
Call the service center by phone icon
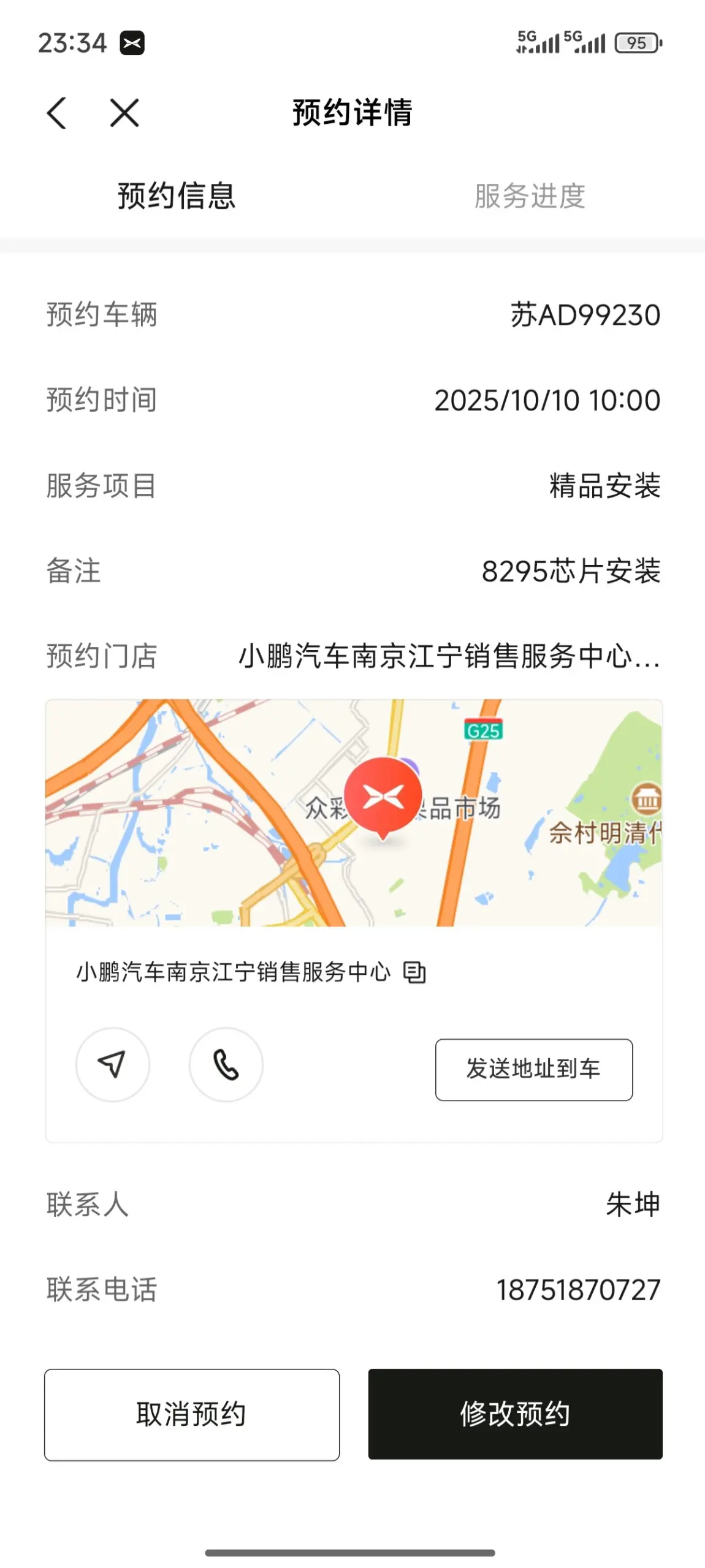[x=226, y=1064]
